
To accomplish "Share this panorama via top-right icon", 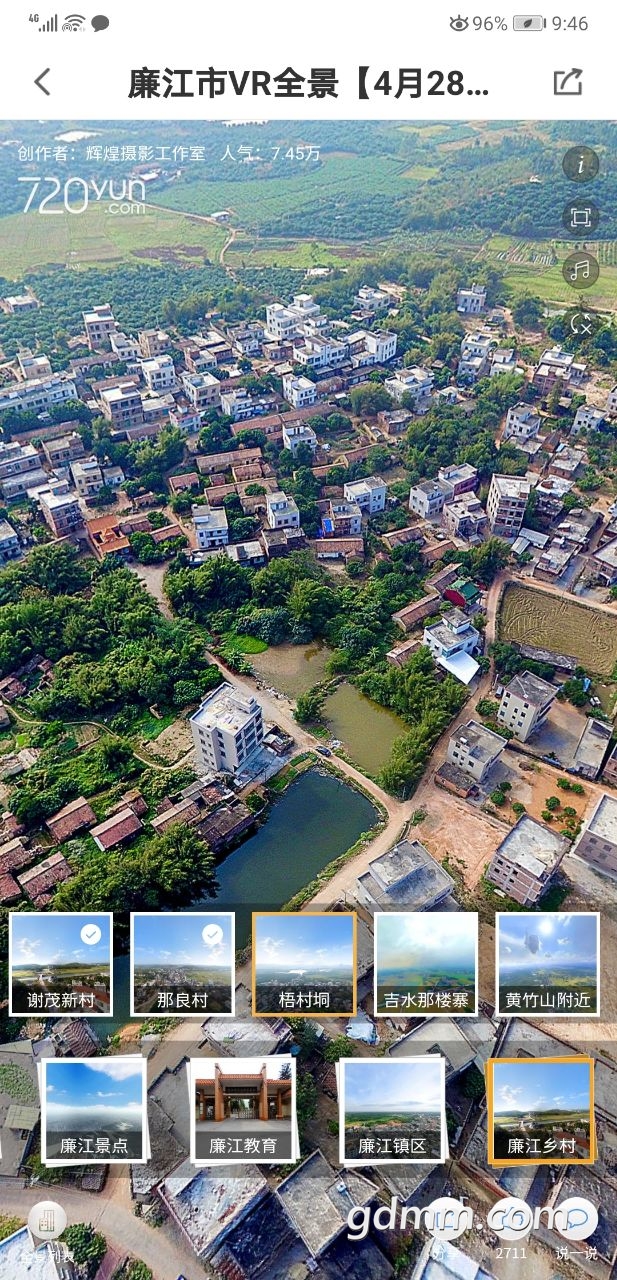I will tap(567, 82).
